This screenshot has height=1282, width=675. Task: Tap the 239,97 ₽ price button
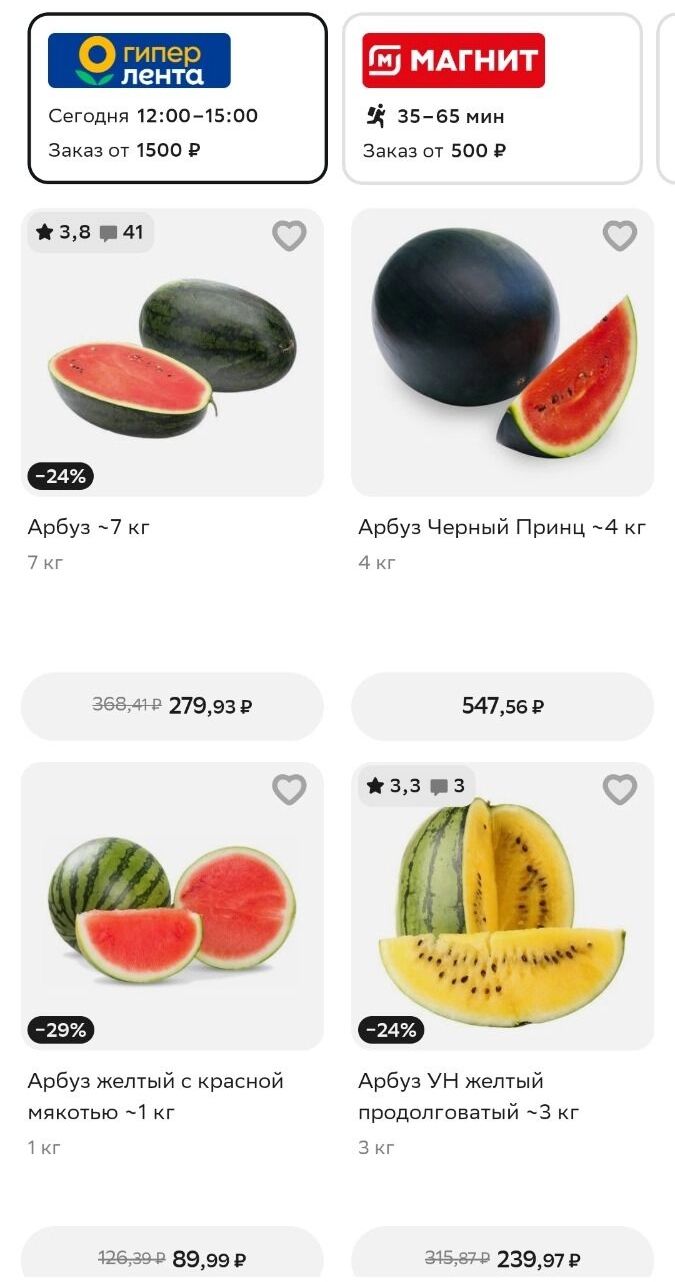(x=502, y=1258)
